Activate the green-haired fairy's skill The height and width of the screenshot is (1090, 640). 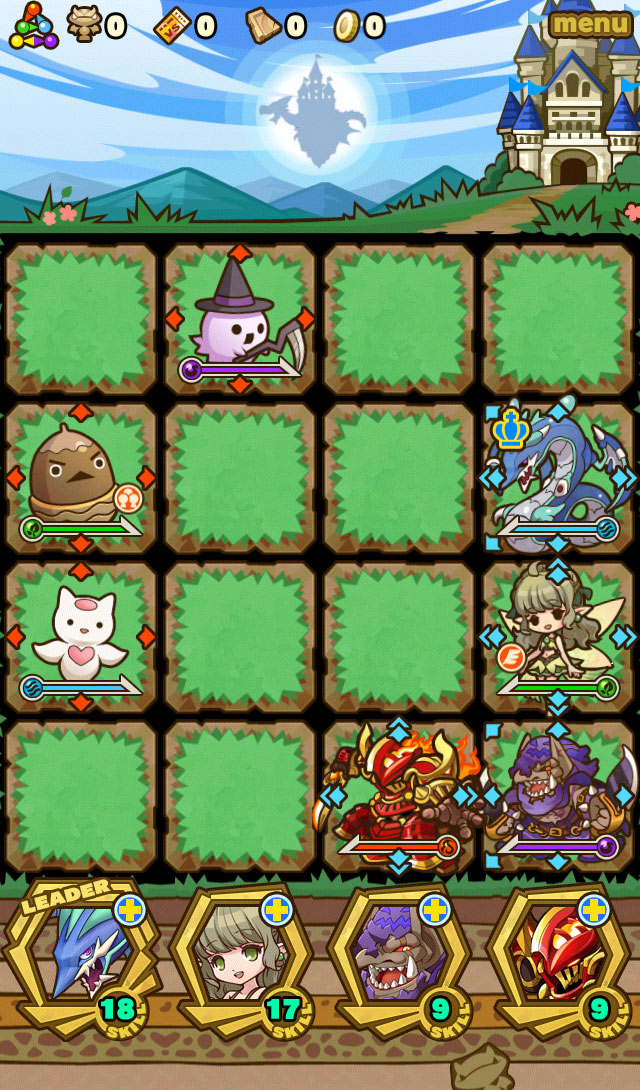[241, 961]
